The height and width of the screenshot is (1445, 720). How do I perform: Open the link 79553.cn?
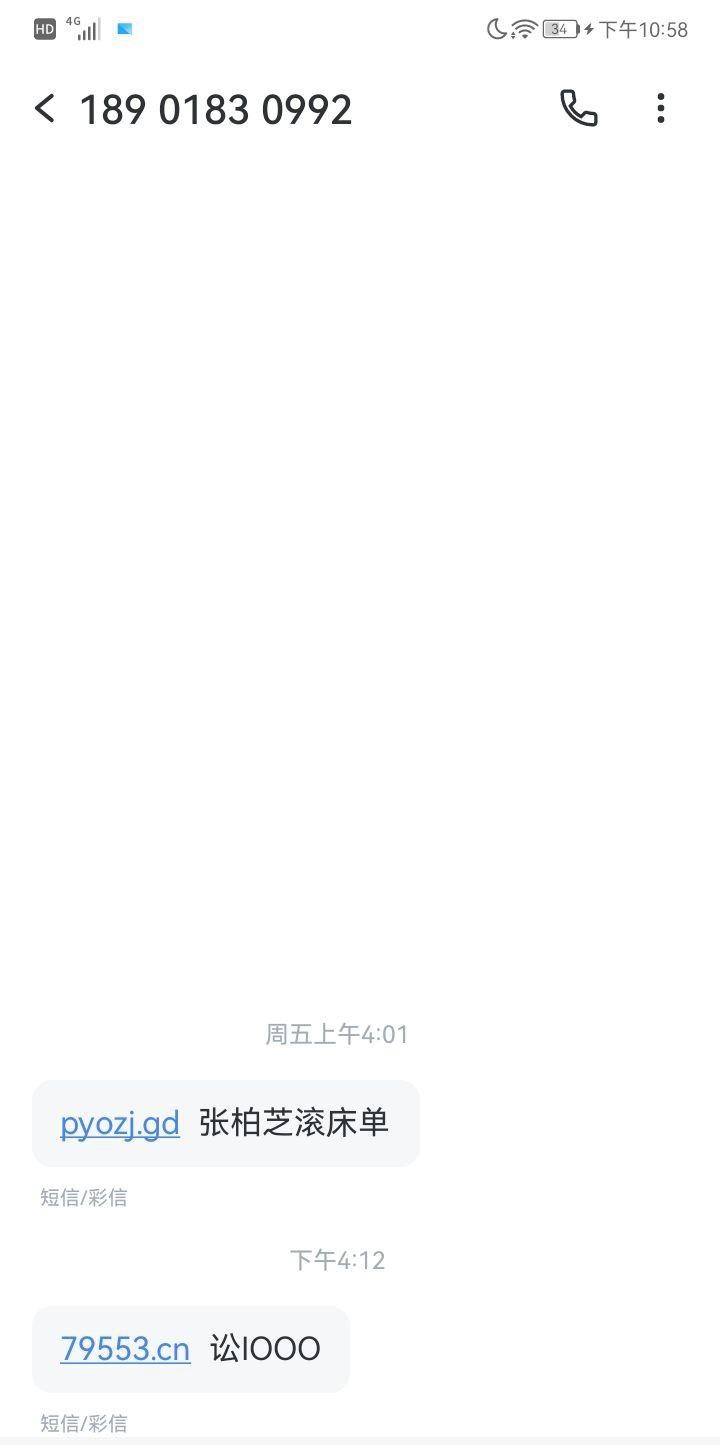[x=125, y=1349]
